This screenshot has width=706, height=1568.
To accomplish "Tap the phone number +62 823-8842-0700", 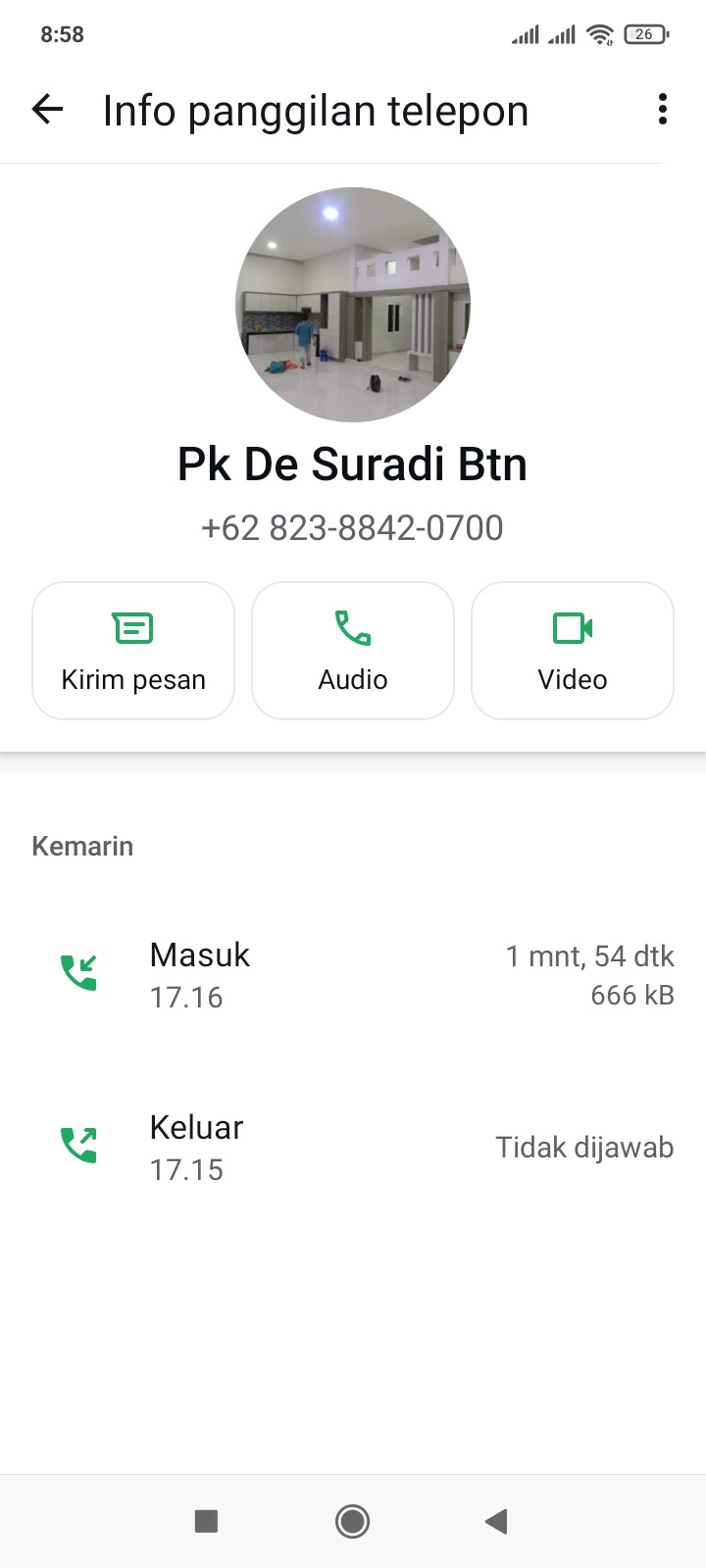I will coord(353,527).
